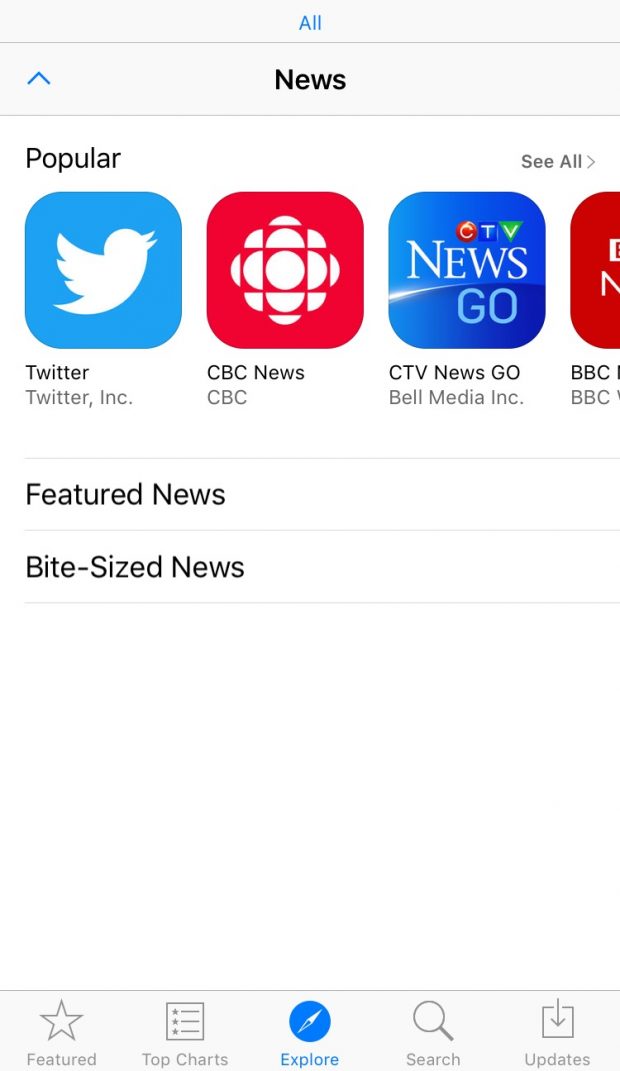Tap the All link at the top

[x=310, y=23]
